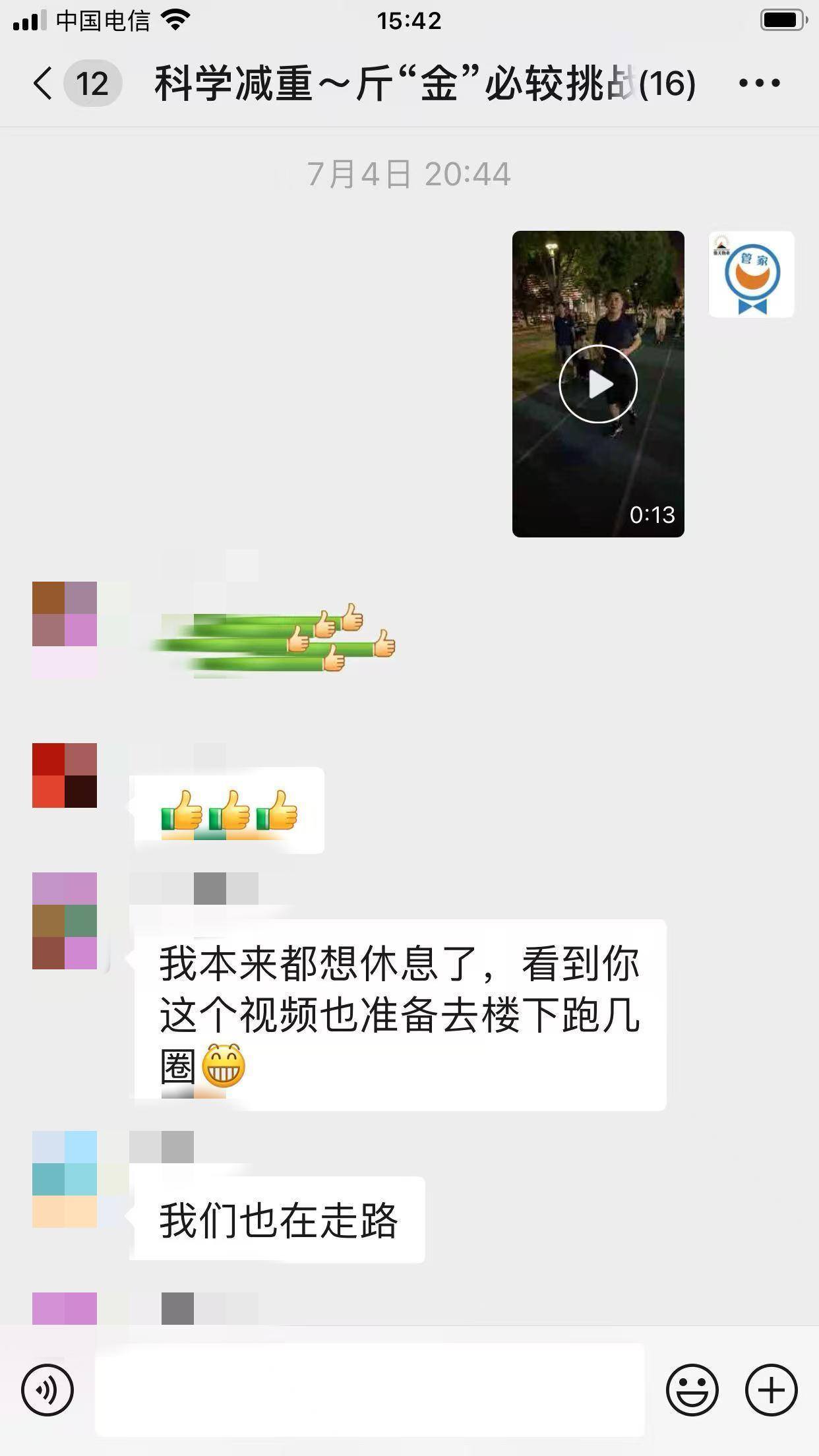Open the emoji sticker panel
This screenshot has height=1456, width=819.
click(692, 1390)
